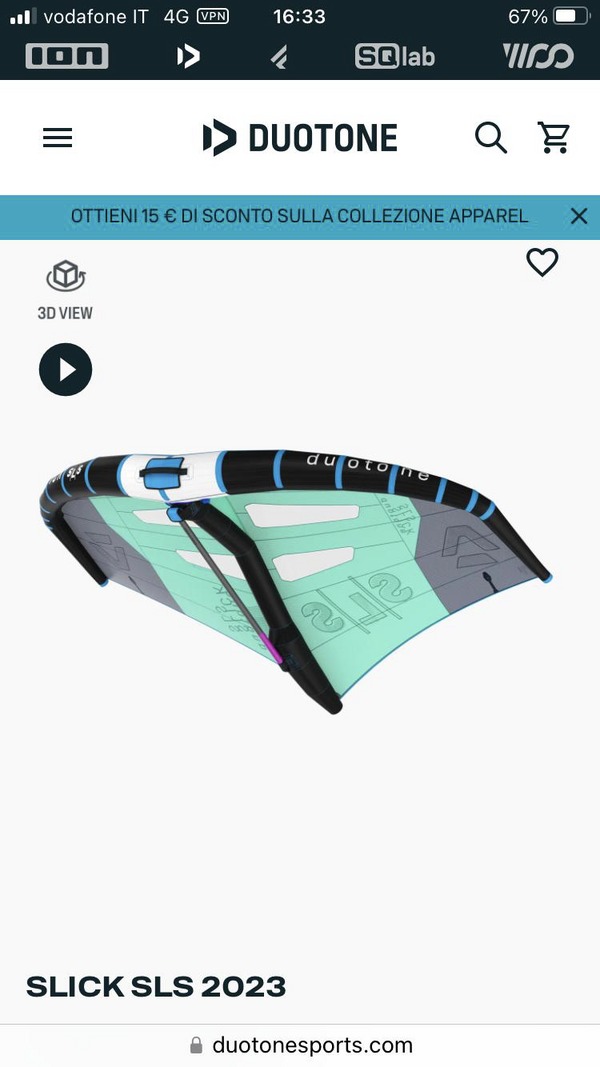Open the apparel discount promo banner
600x1067 pixels.
pos(298,216)
